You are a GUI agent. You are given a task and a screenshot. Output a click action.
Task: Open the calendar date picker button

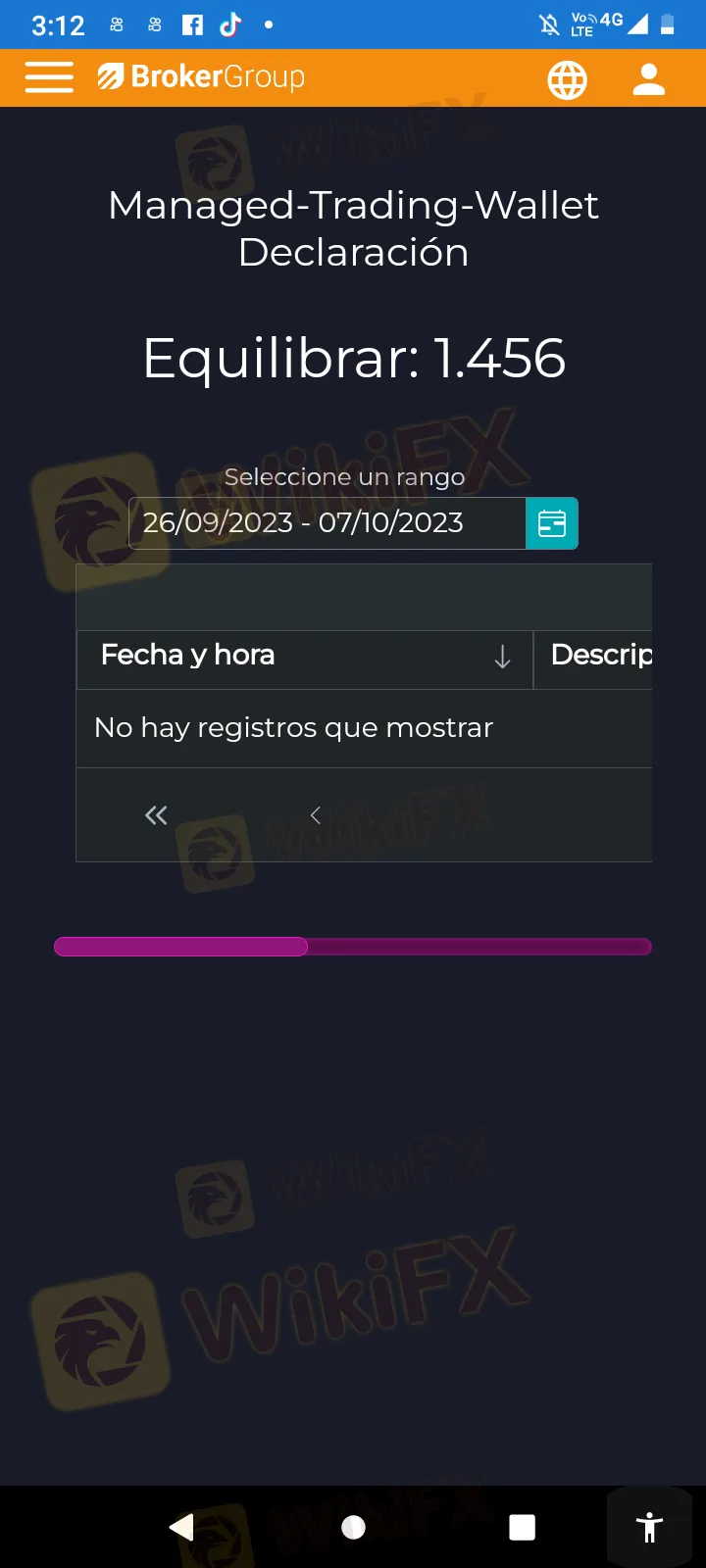click(552, 523)
